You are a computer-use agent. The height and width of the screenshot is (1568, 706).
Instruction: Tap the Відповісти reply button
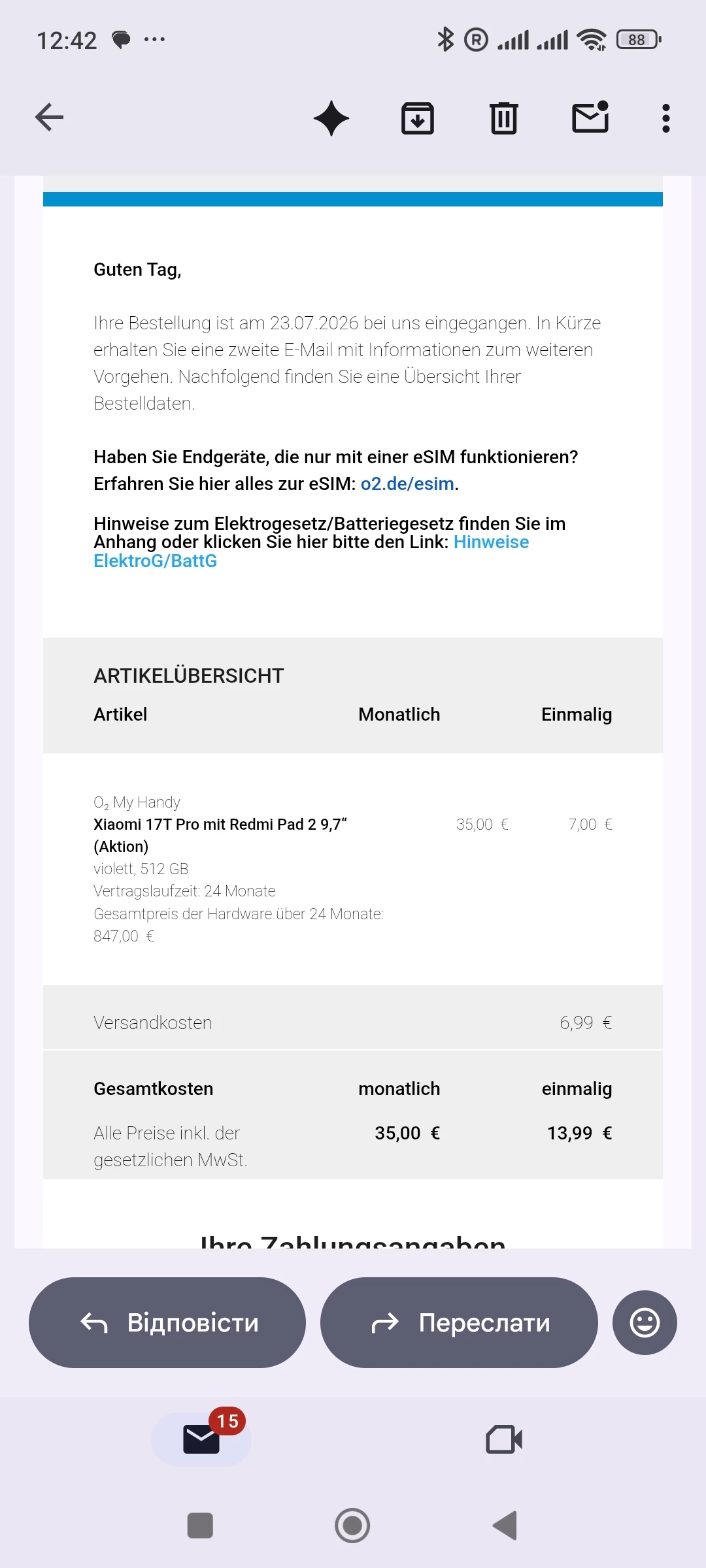point(167,1322)
